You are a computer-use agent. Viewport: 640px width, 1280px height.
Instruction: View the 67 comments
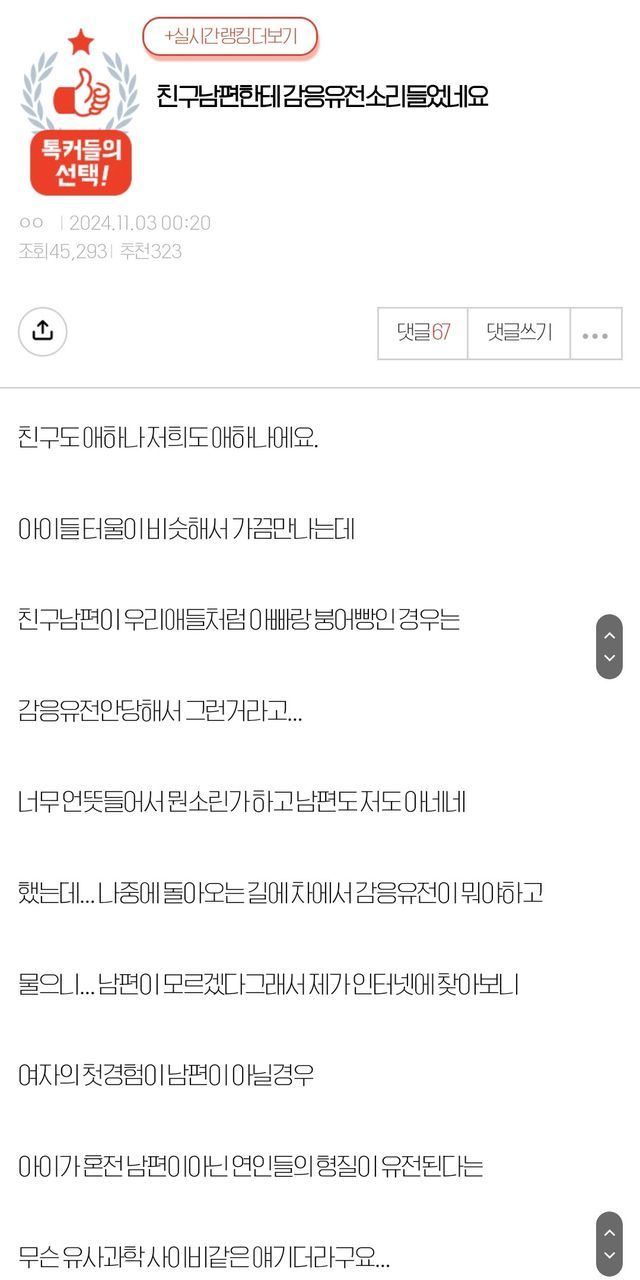click(423, 332)
